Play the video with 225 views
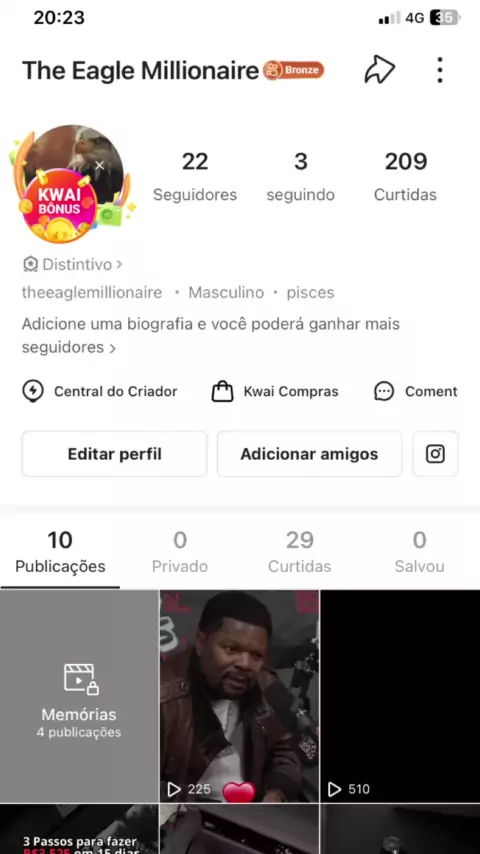Screen dimensions: 480x854 point(239,696)
